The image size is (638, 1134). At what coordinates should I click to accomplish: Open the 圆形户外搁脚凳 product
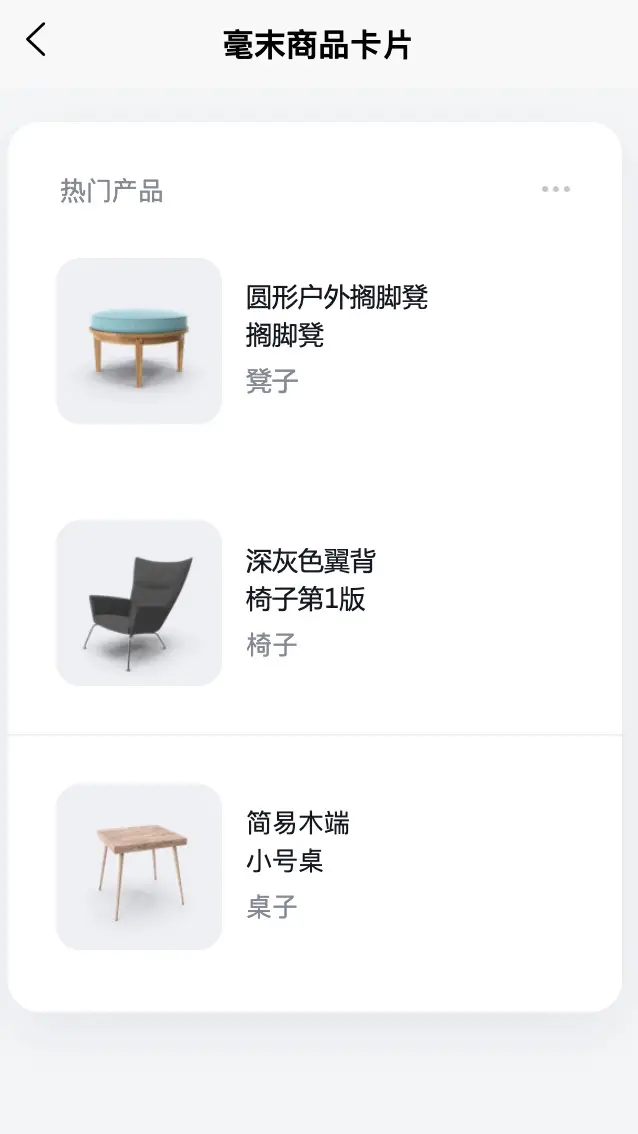(336, 316)
